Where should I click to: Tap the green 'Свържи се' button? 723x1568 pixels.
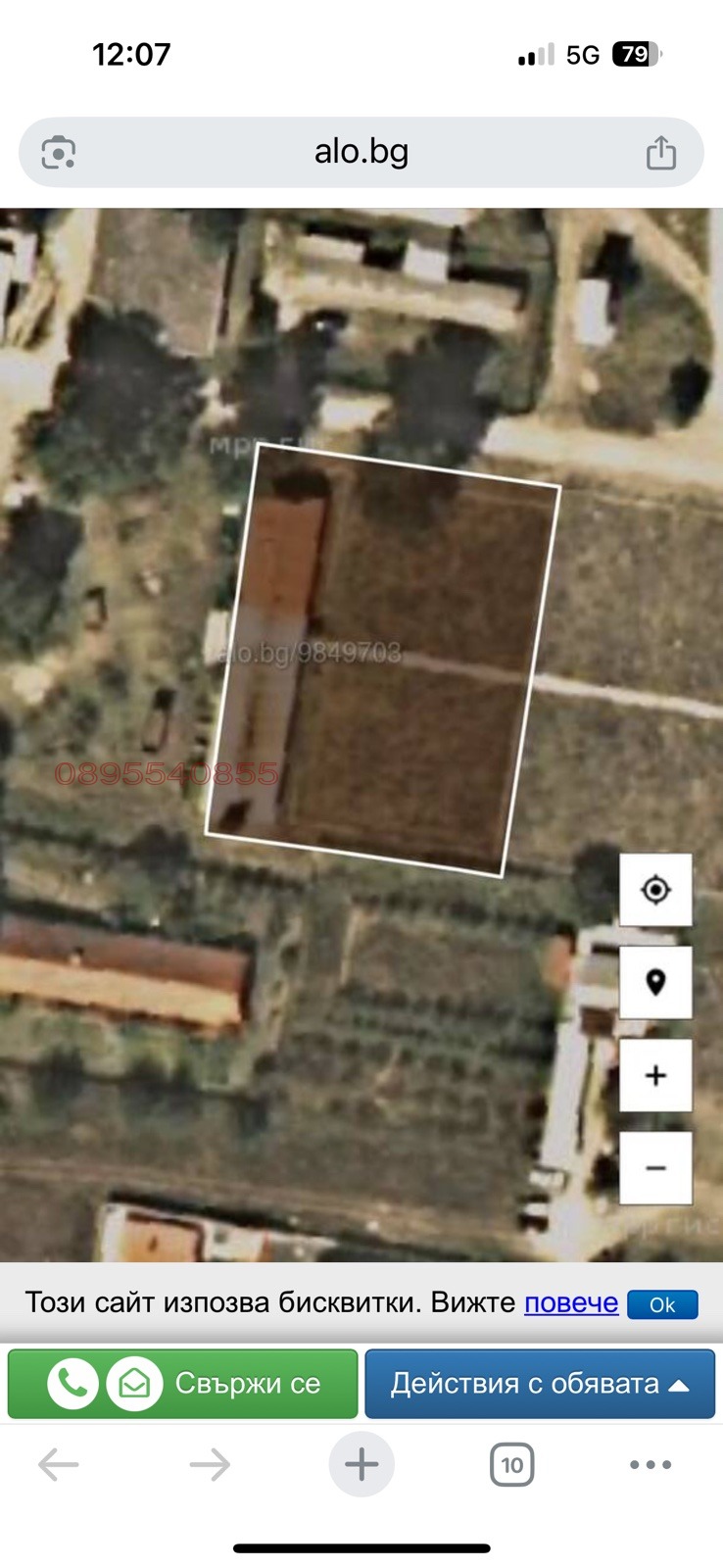point(183,1384)
